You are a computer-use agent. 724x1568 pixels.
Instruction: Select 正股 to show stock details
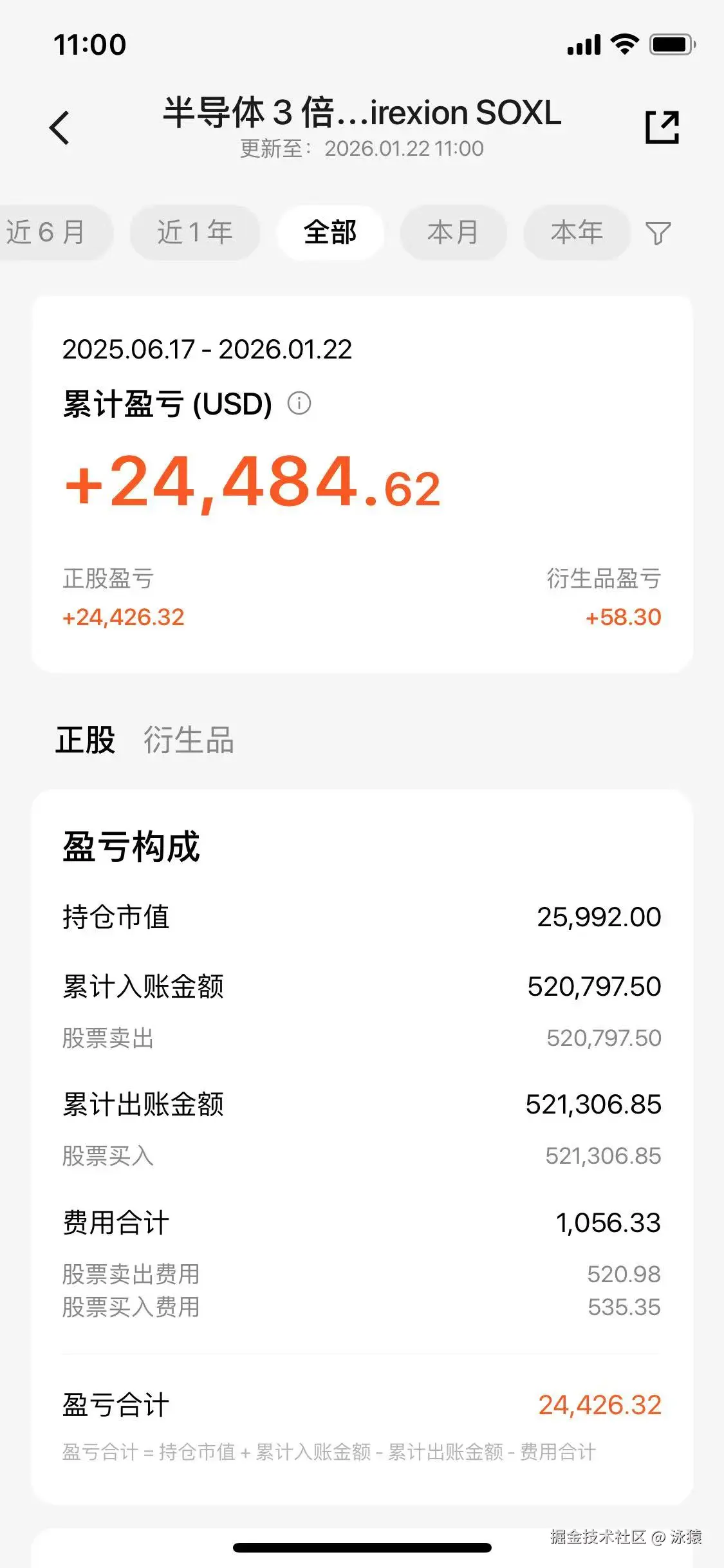click(x=87, y=742)
